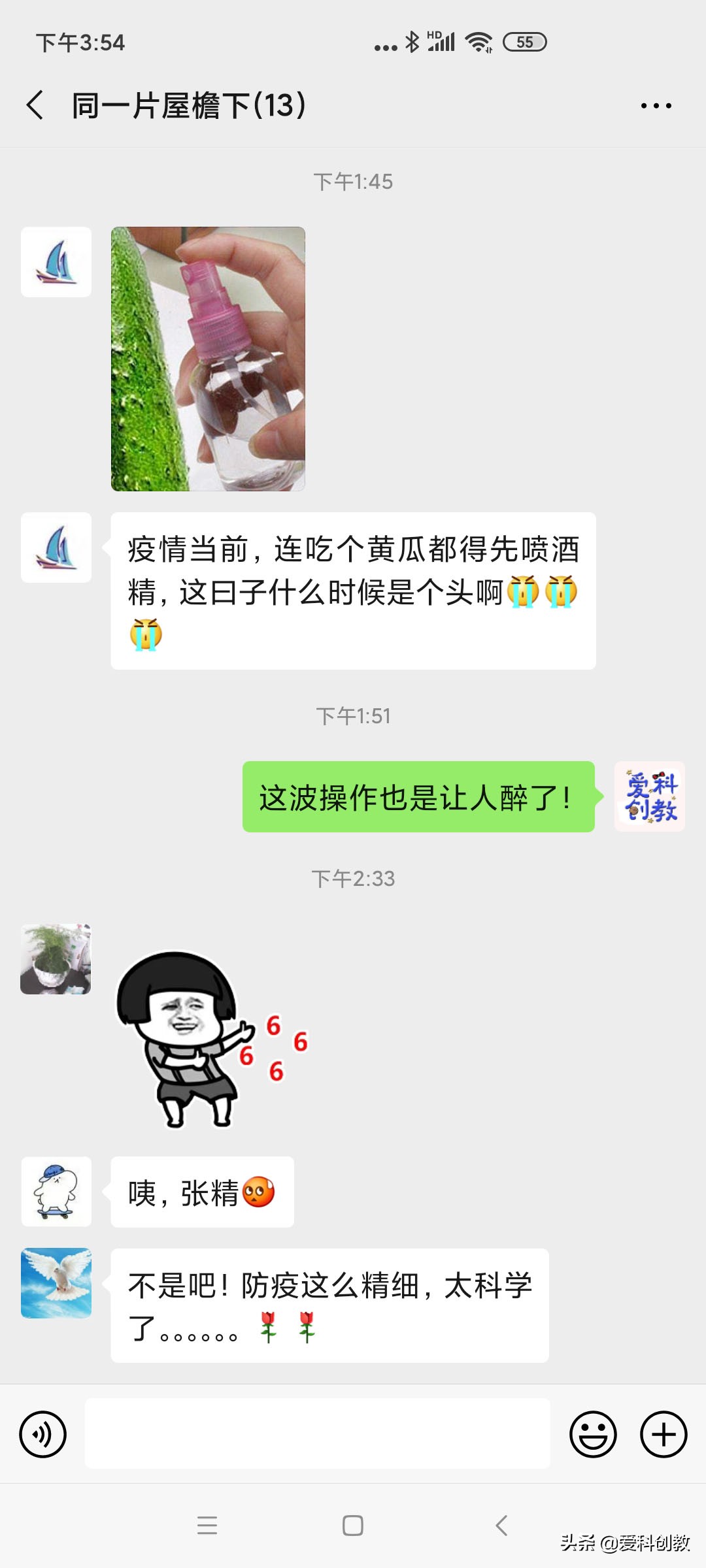This screenshot has width=706, height=1568.
Task: Tap the skateboarding dog avatar
Action: (x=56, y=1192)
